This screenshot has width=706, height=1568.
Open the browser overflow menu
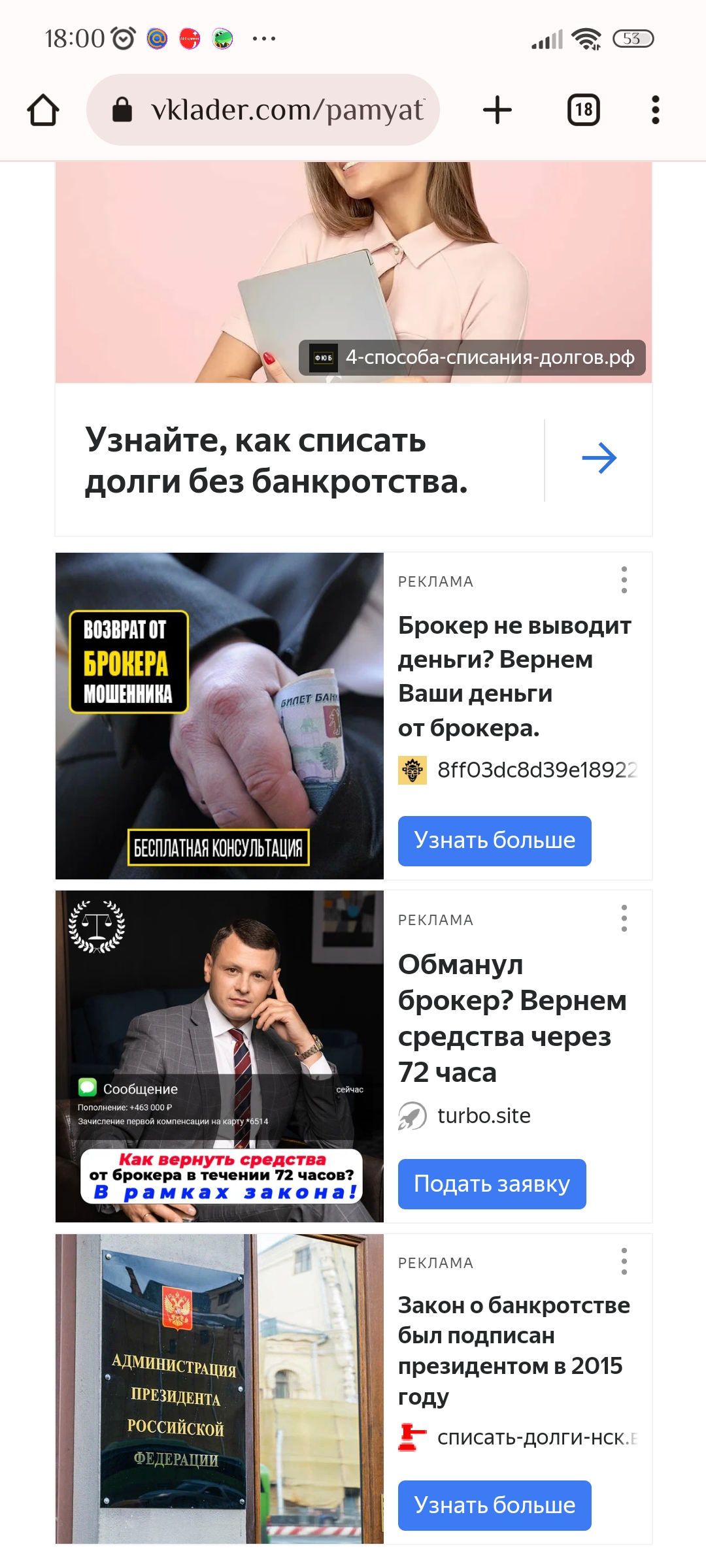pos(655,110)
